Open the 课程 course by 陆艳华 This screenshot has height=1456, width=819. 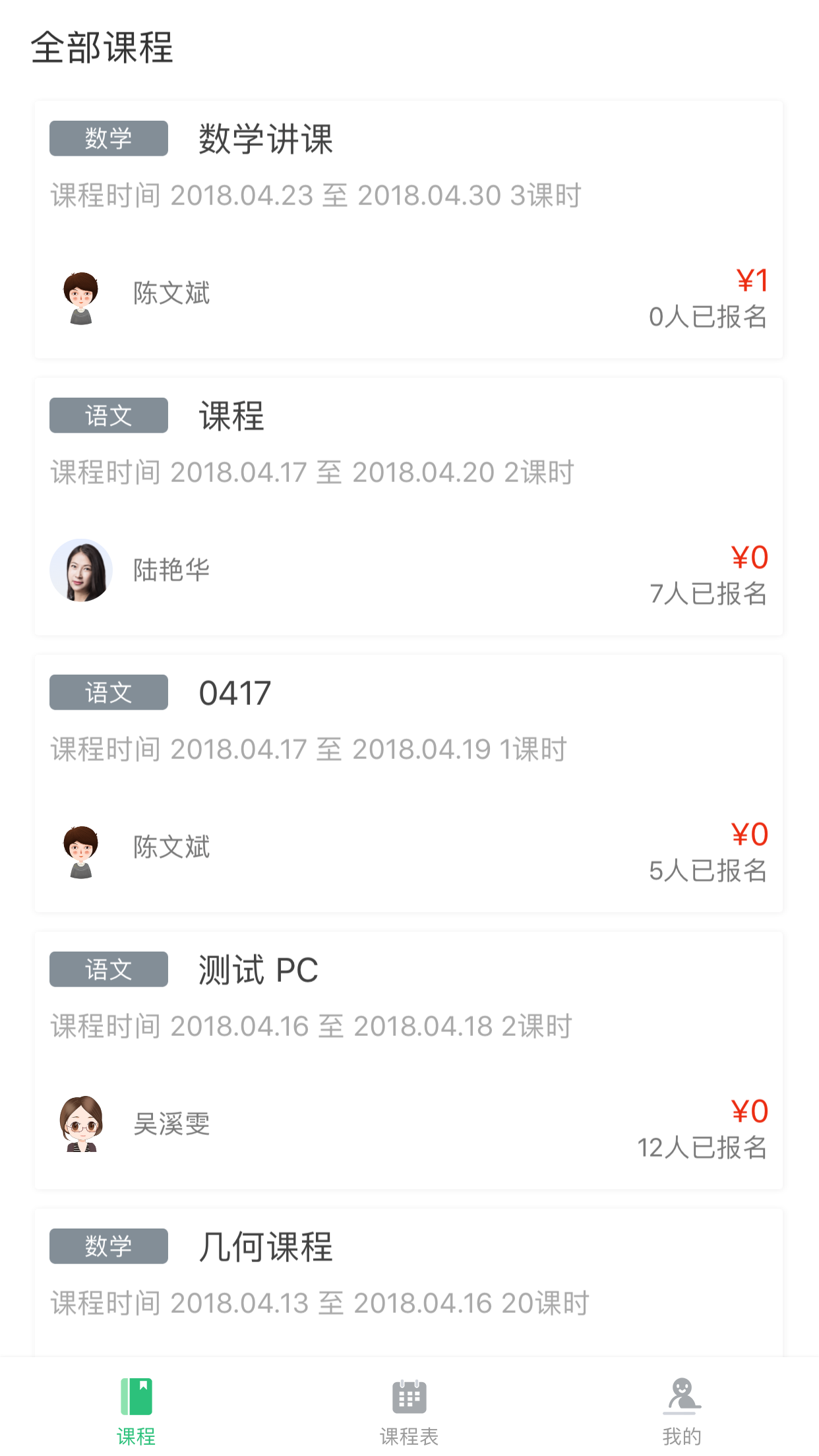(x=409, y=506)
